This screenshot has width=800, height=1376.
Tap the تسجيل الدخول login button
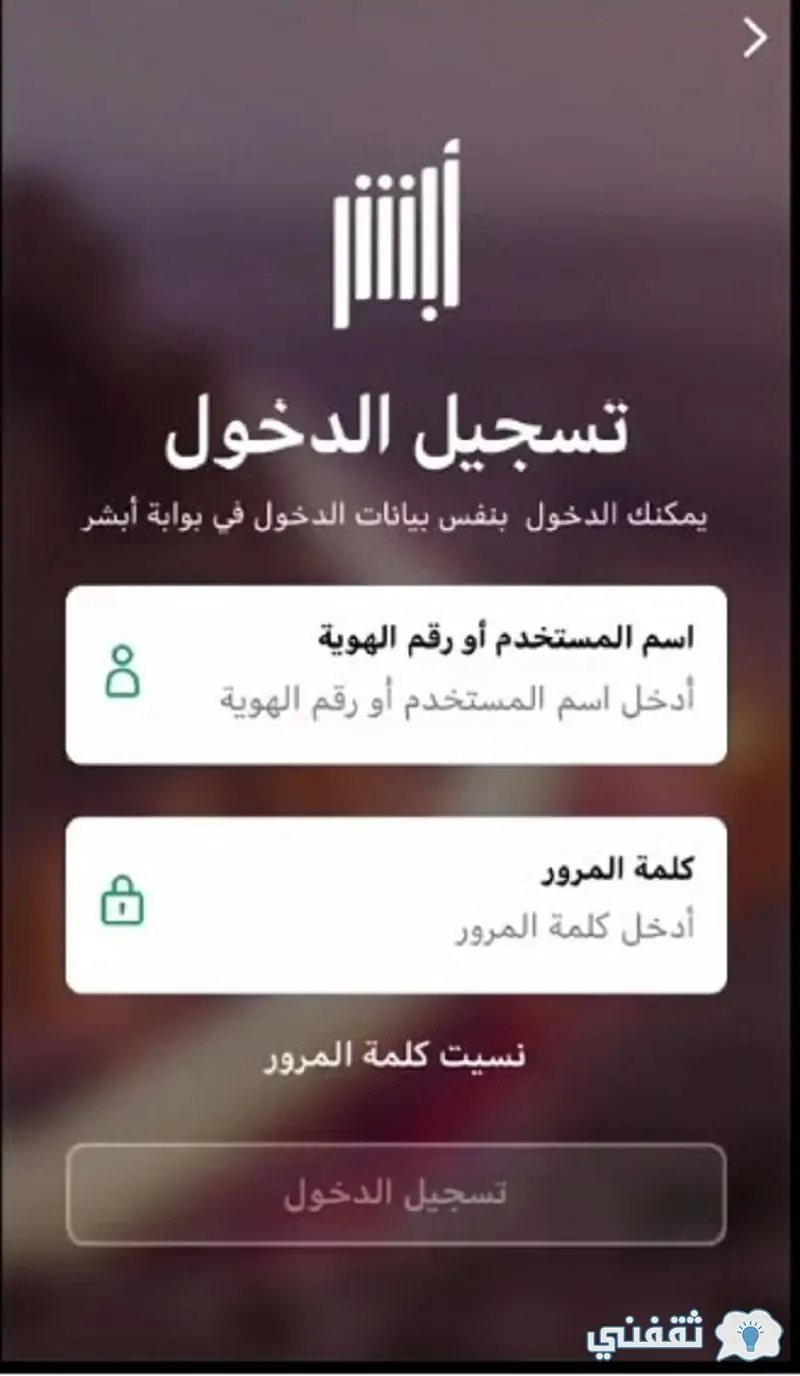tap(396, 1194)
